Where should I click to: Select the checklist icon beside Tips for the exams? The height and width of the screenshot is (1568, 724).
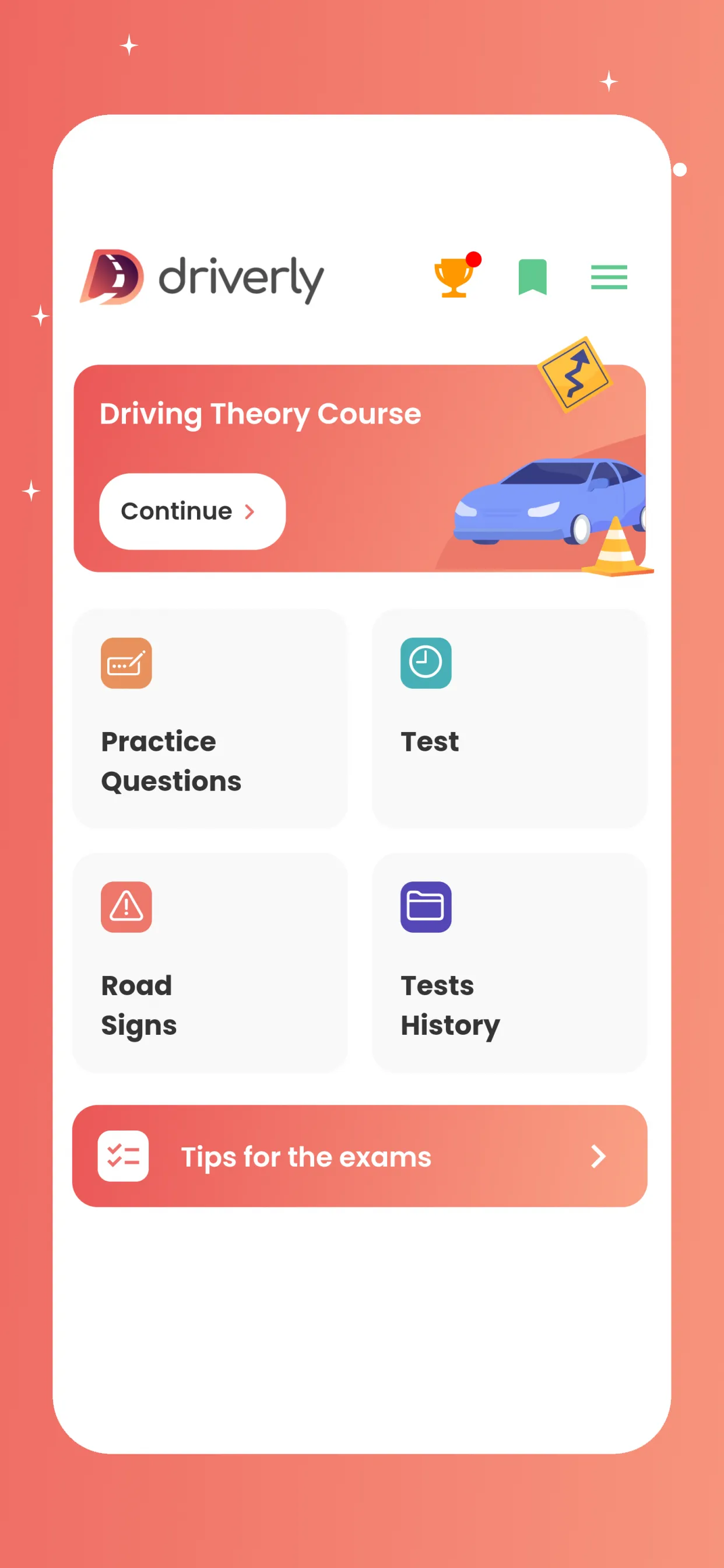pyautogui.click(x=122, y=1156)
